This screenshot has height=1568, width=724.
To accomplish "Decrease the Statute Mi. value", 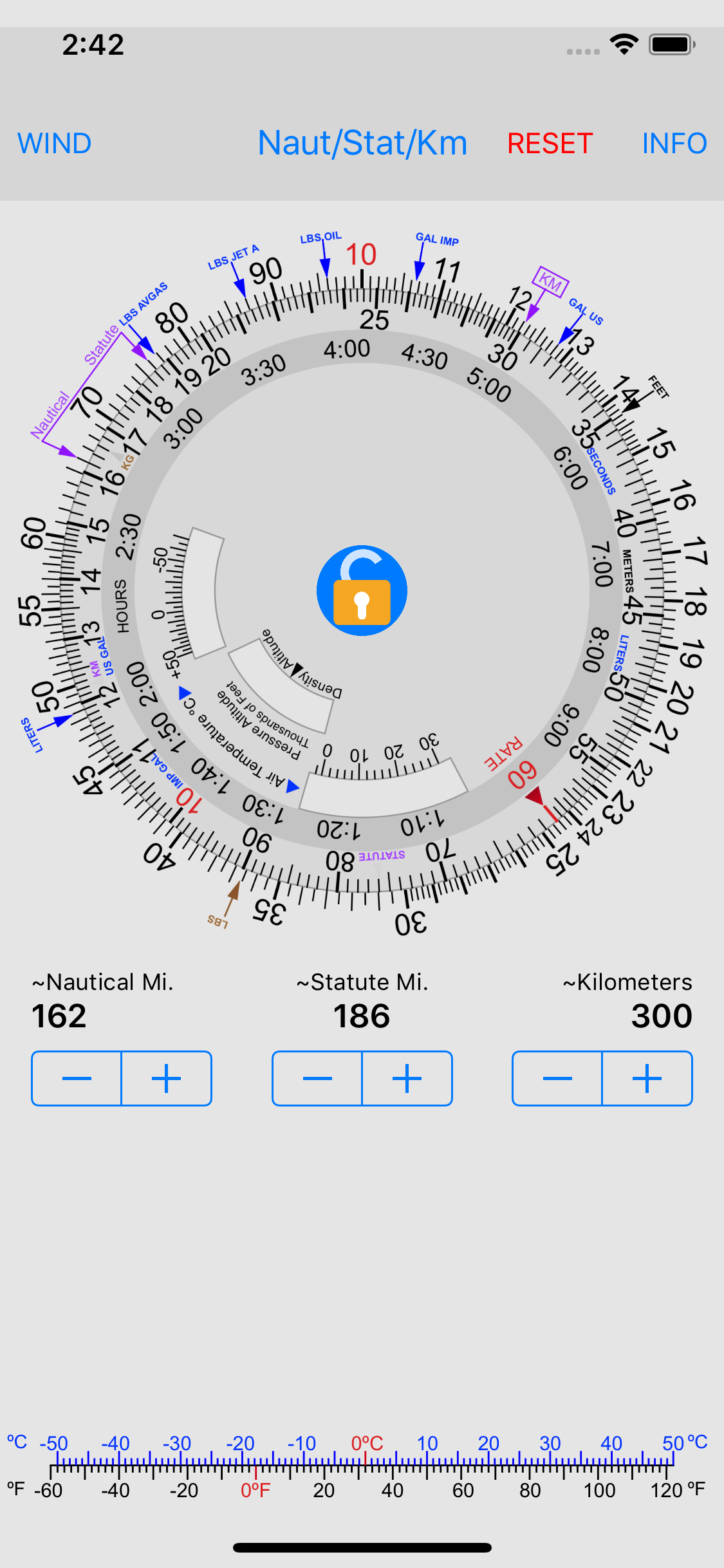I will [x=317, y=1079].
